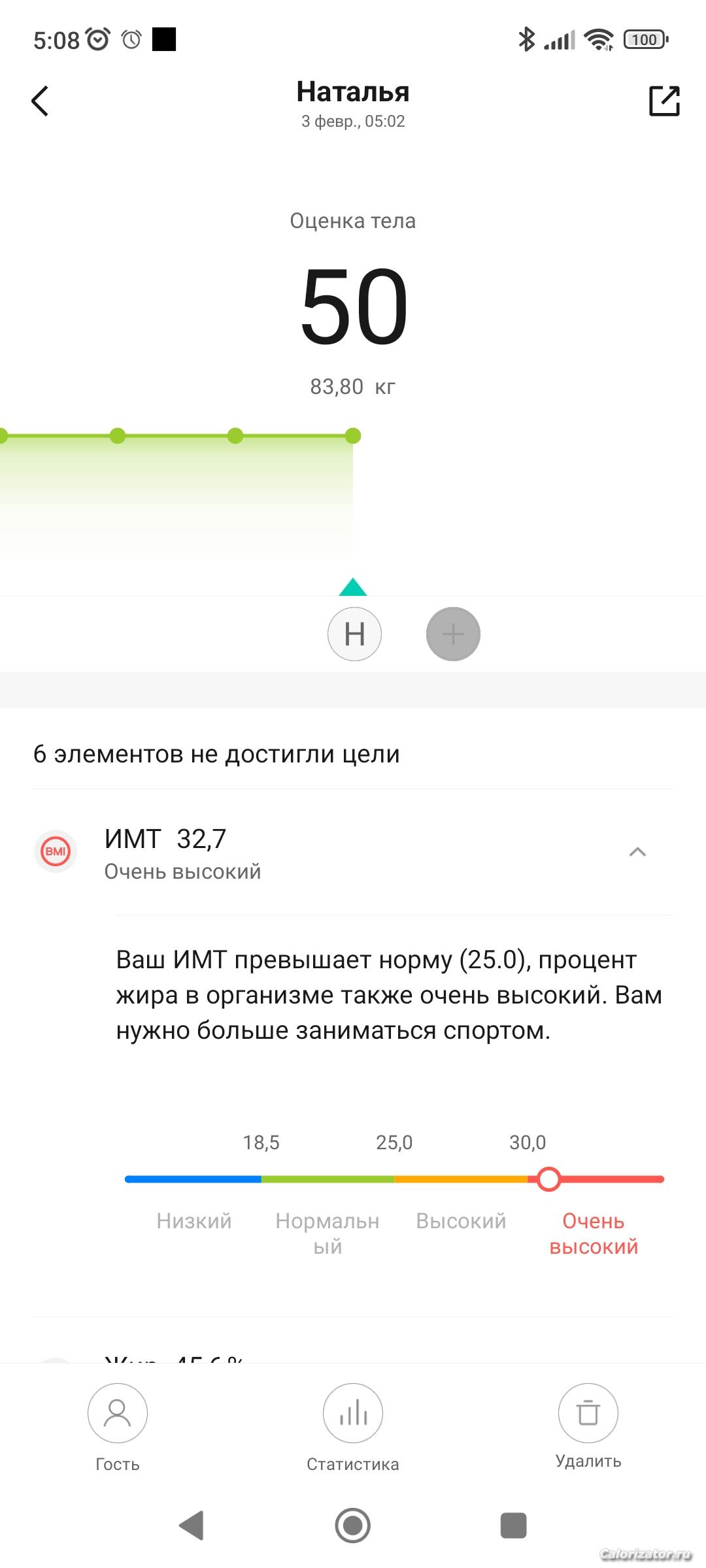Tap the system home button

[x=353, y=1526]
